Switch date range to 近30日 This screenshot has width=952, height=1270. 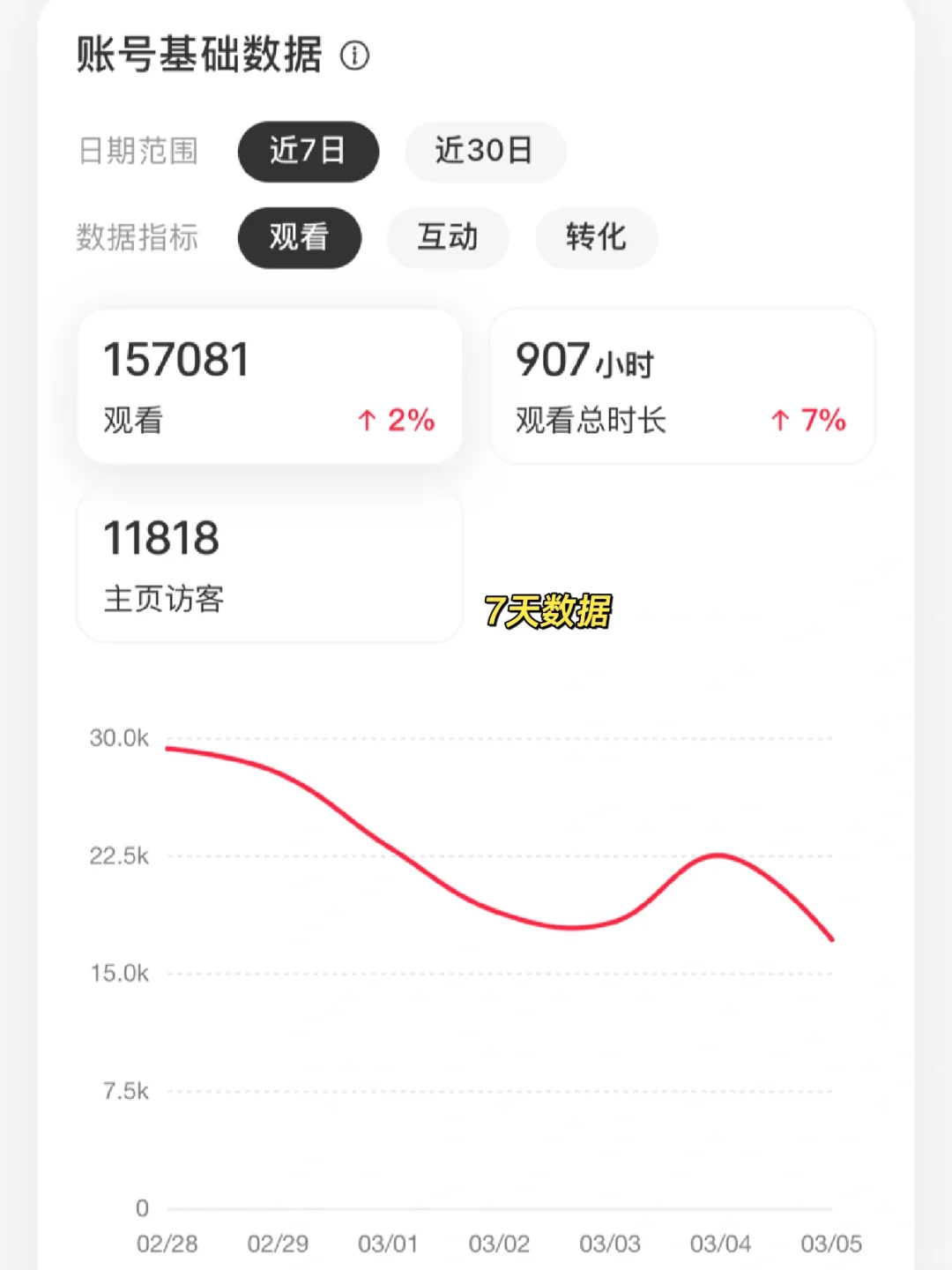pyautogui.click(x=484, y=151)
